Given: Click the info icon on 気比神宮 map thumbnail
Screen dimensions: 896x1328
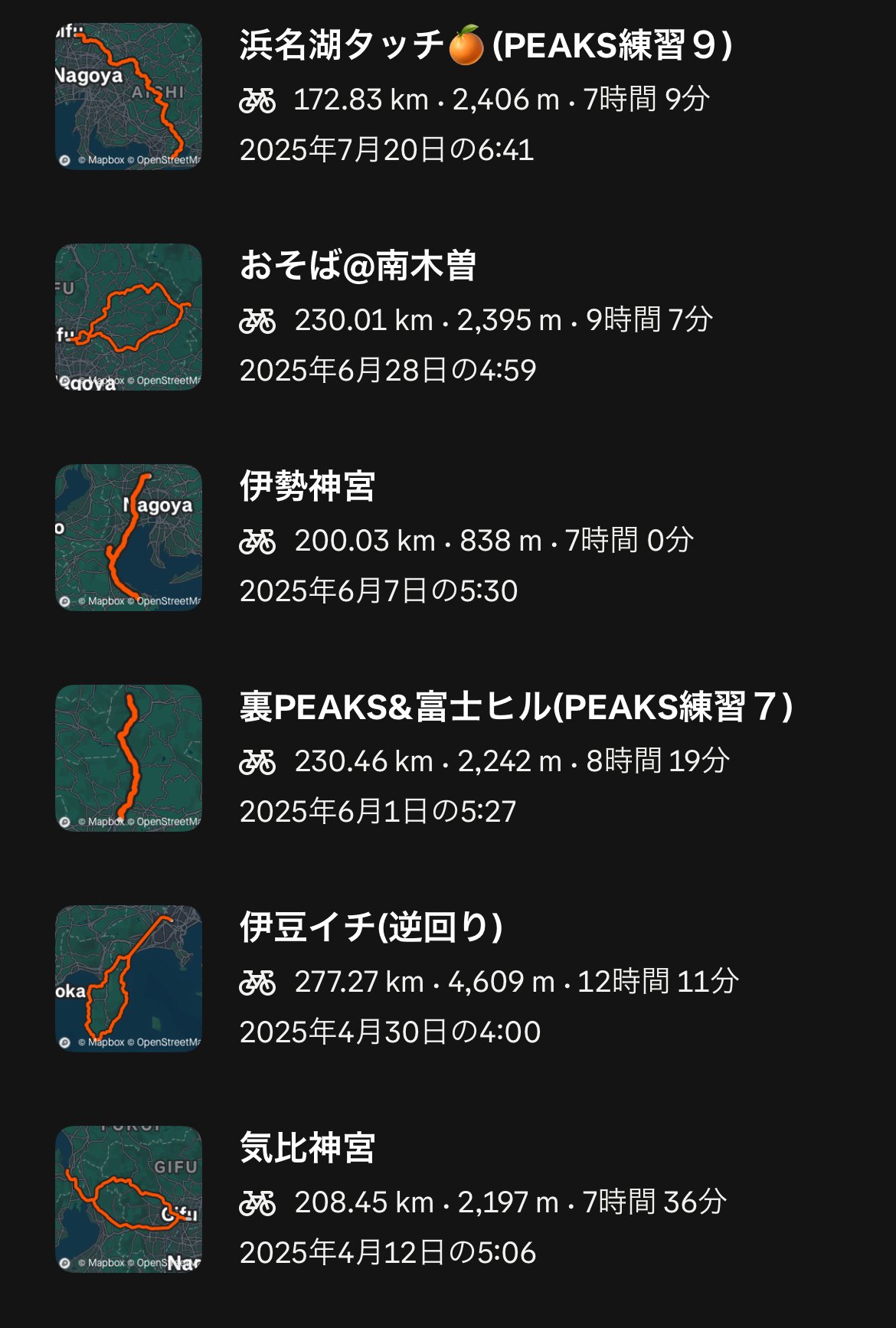Looking at the screenshot, I should 67,1263.
